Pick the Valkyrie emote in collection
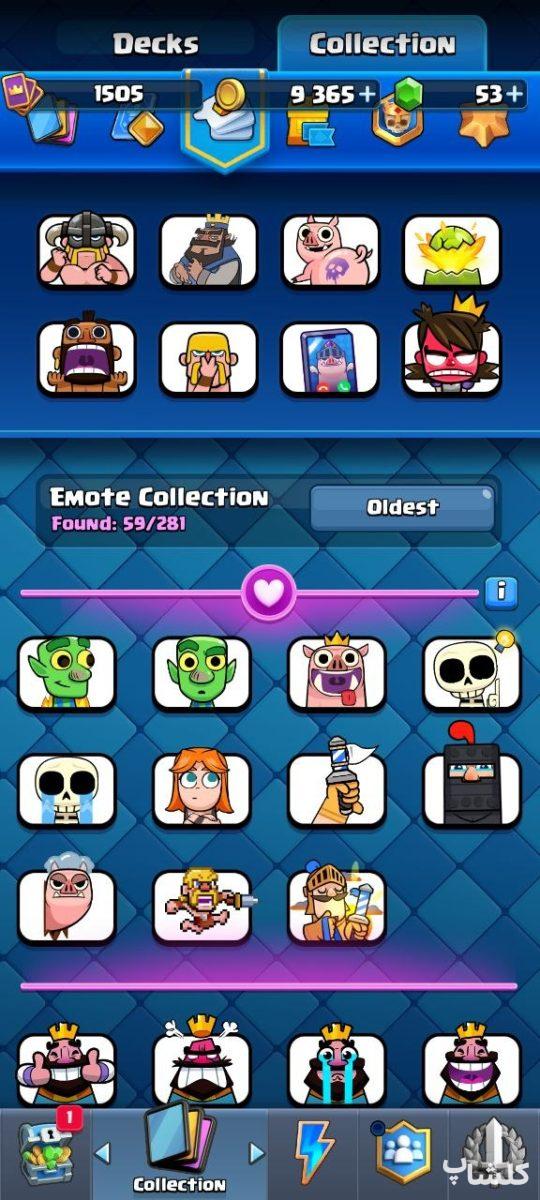This screenshot has height=1200, width=540. pos(201,790)
